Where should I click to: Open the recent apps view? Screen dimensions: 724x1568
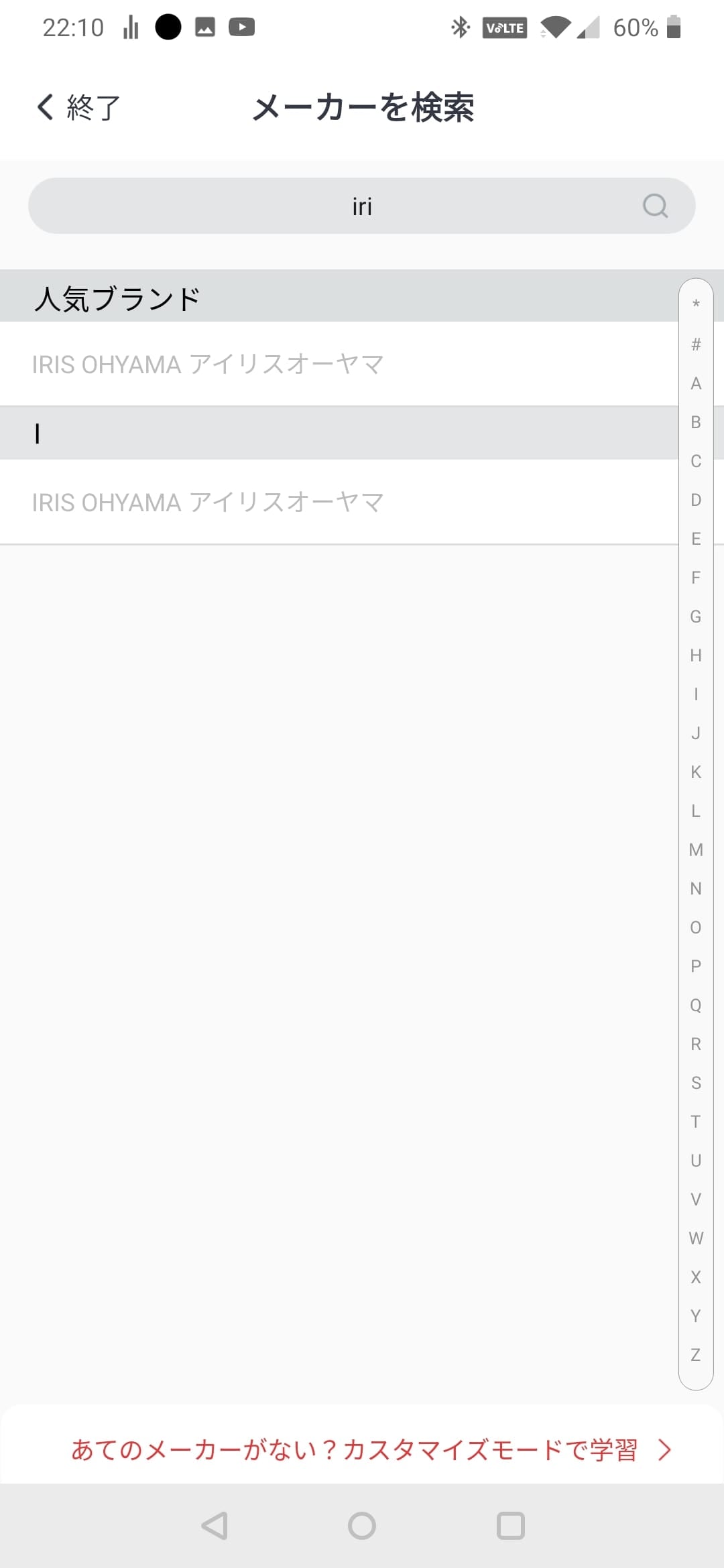[510, 1526]
